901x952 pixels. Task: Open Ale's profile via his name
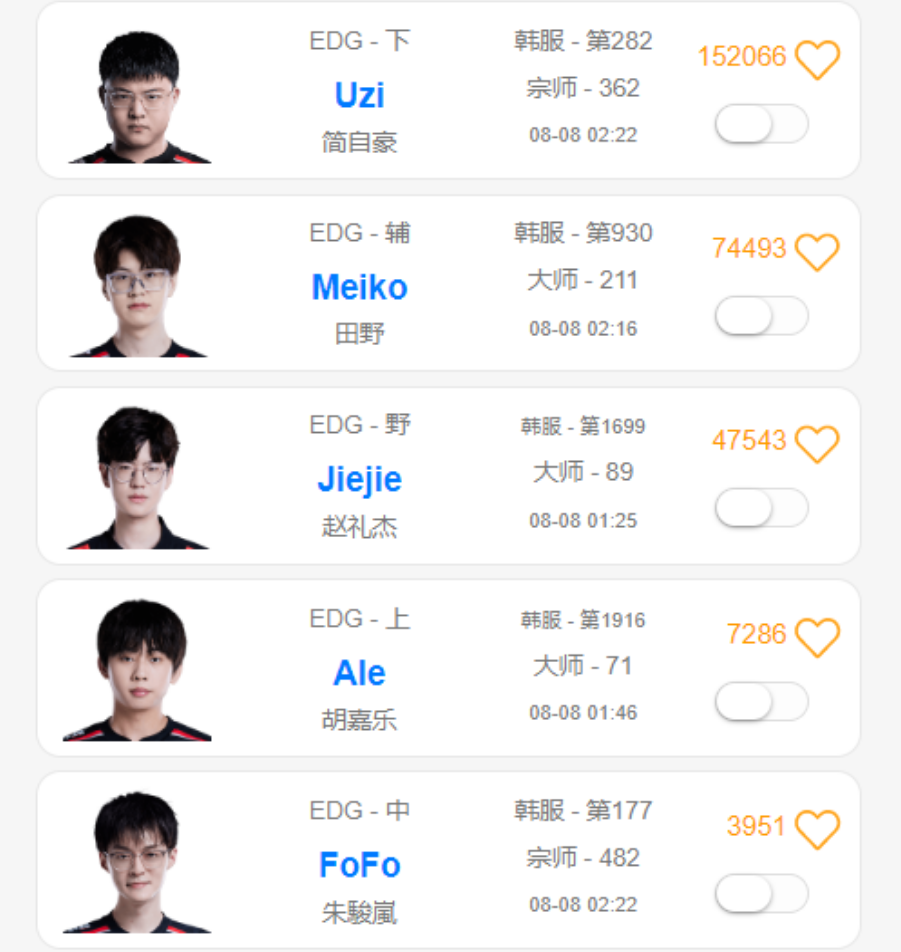359,672
